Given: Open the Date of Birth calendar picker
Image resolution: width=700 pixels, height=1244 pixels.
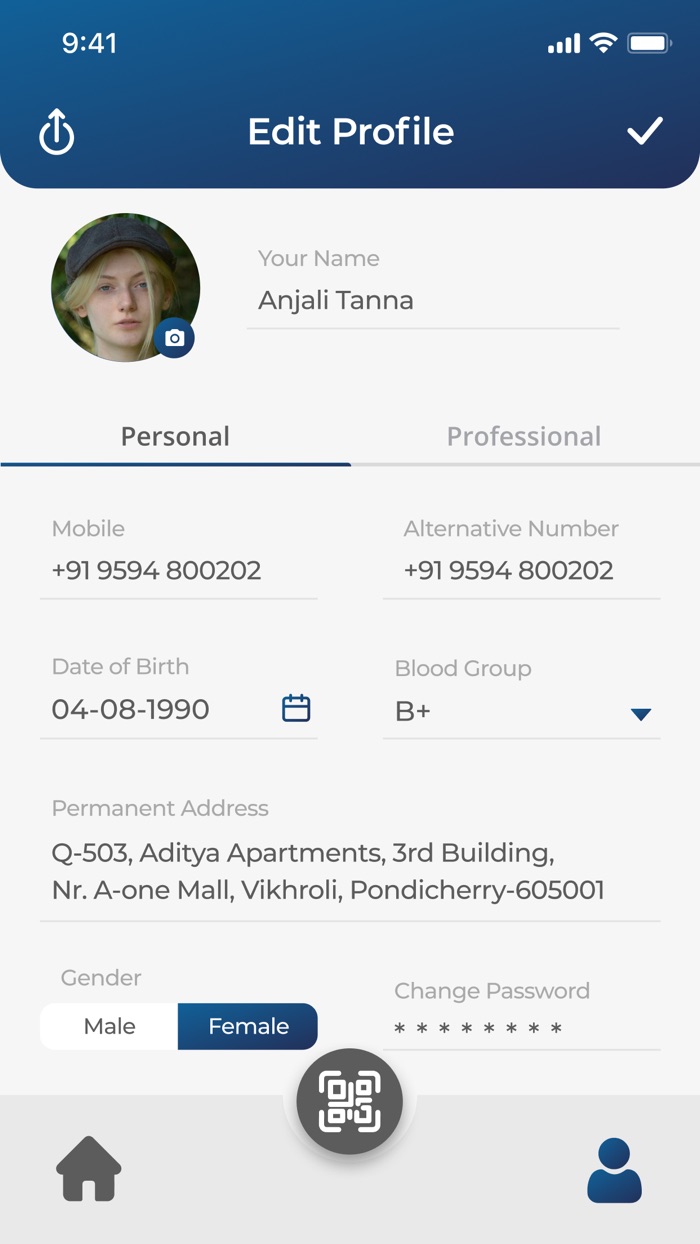Looking at the screenshot, I should tap(296, 708).
